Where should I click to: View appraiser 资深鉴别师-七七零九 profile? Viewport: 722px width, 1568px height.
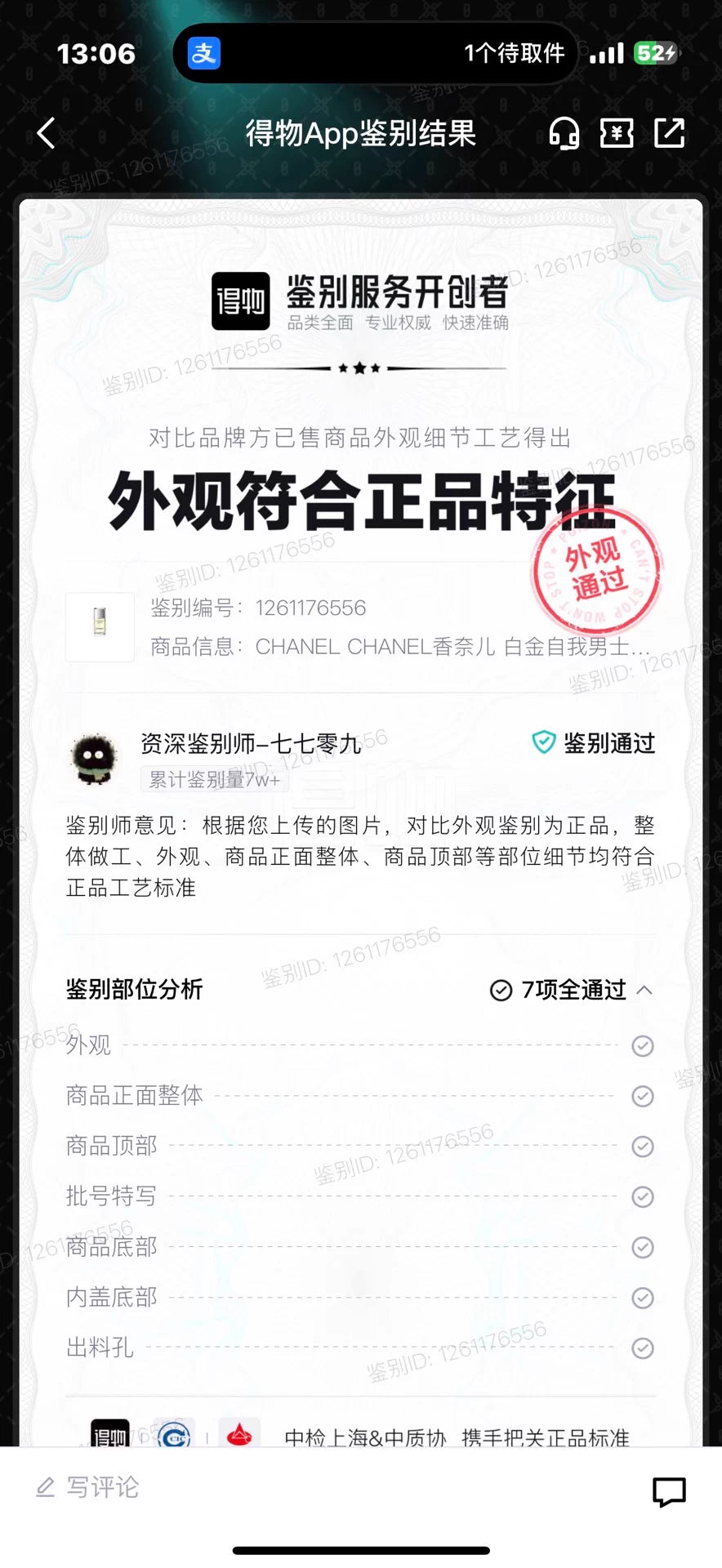coord(250,743)
